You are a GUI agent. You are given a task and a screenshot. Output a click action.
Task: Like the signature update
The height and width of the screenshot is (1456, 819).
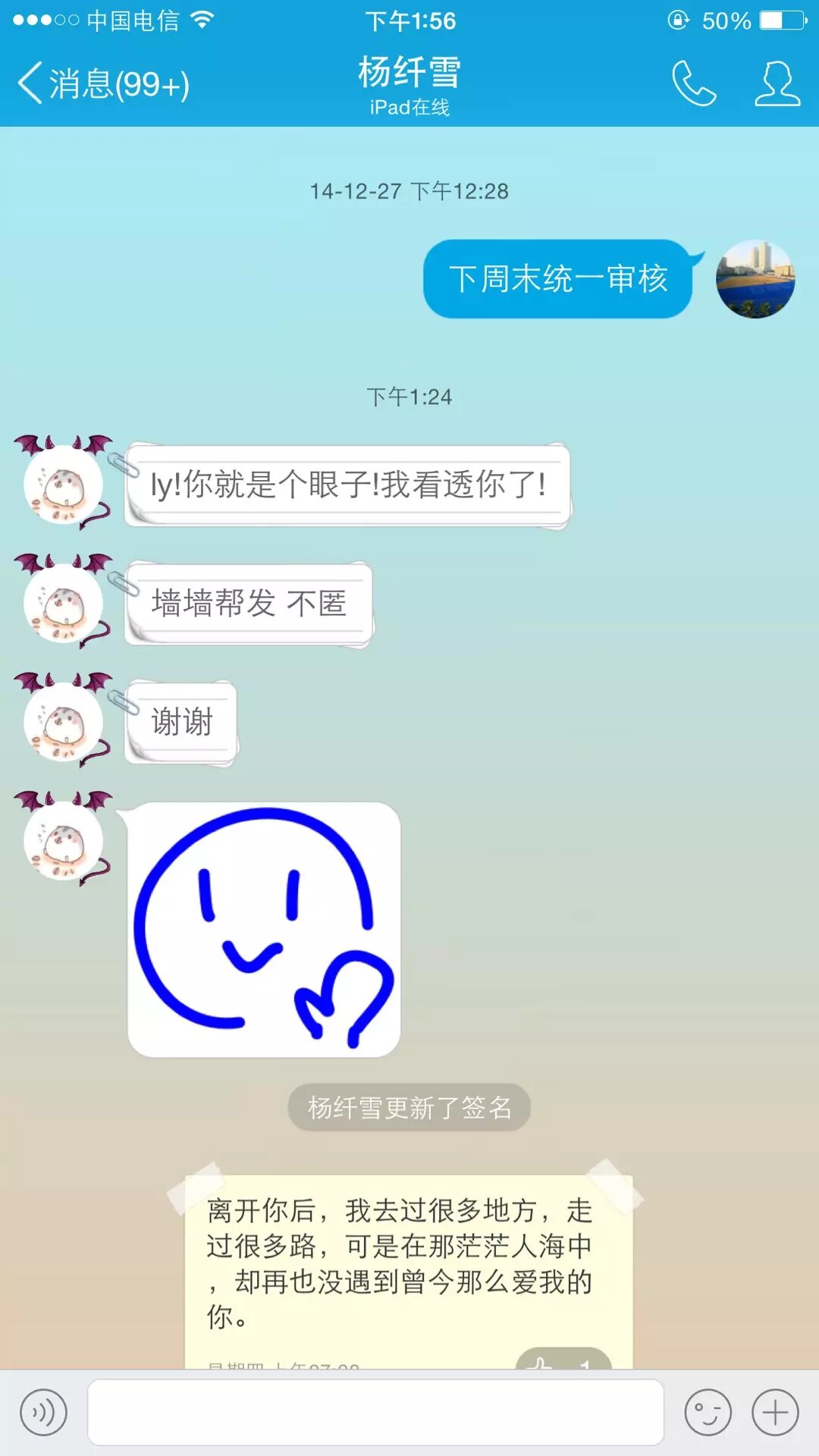(563, 1360)
